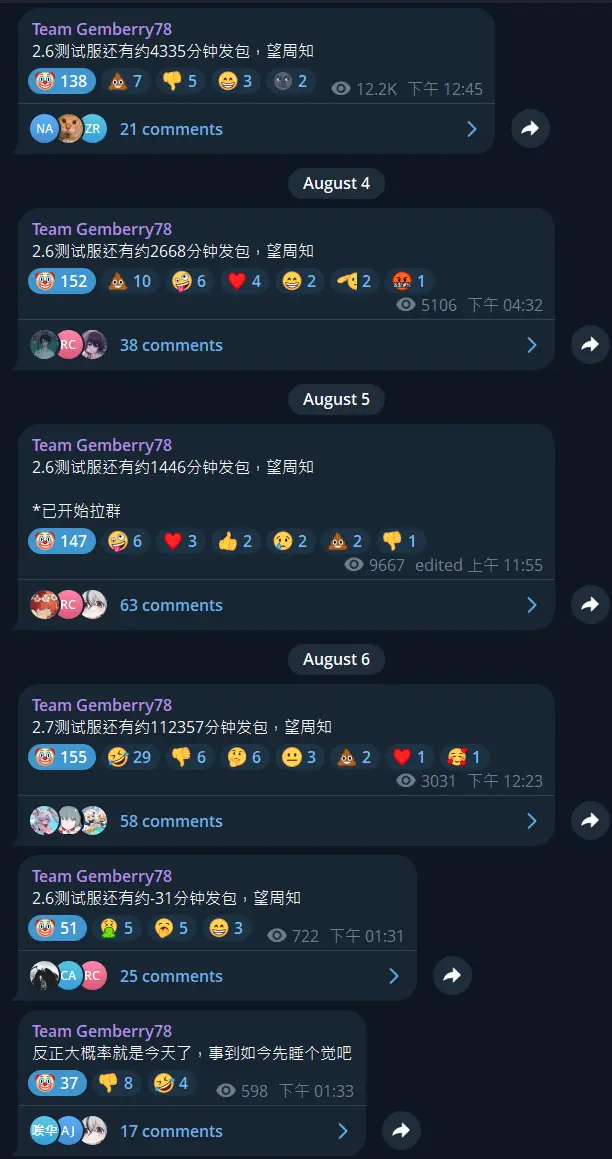Share the post with 21 comments

[530, 129]
